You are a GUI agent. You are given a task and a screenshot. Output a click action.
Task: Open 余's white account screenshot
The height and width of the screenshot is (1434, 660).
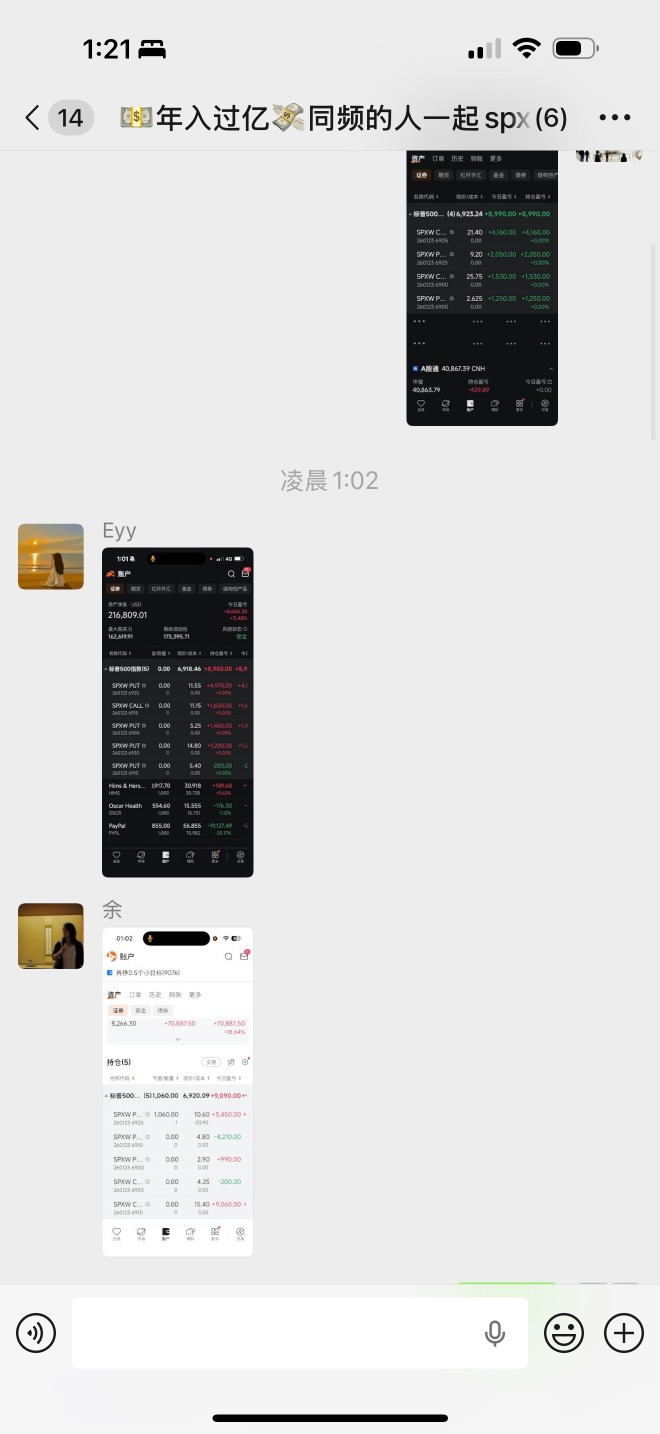point(178,1091)
